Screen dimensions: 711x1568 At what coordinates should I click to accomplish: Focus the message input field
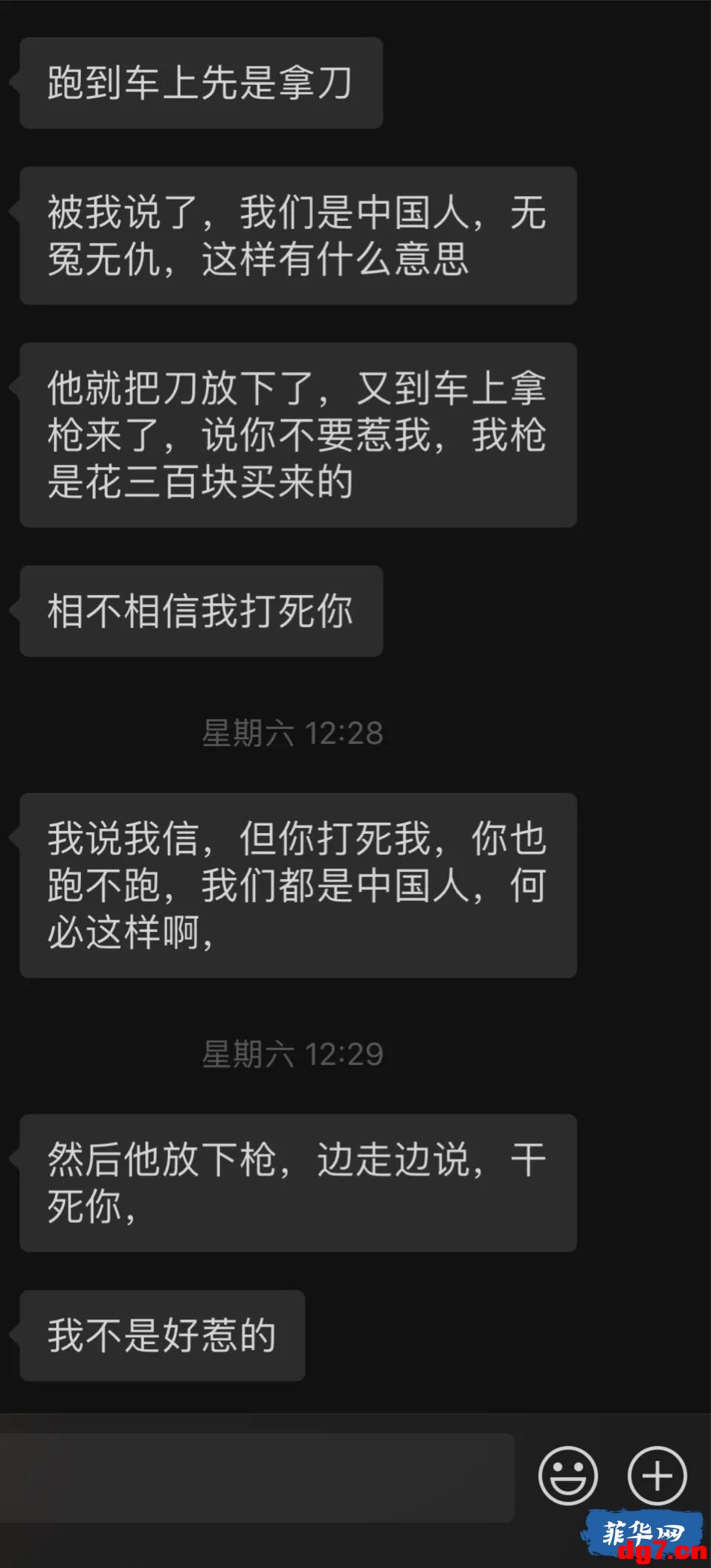257,1477
